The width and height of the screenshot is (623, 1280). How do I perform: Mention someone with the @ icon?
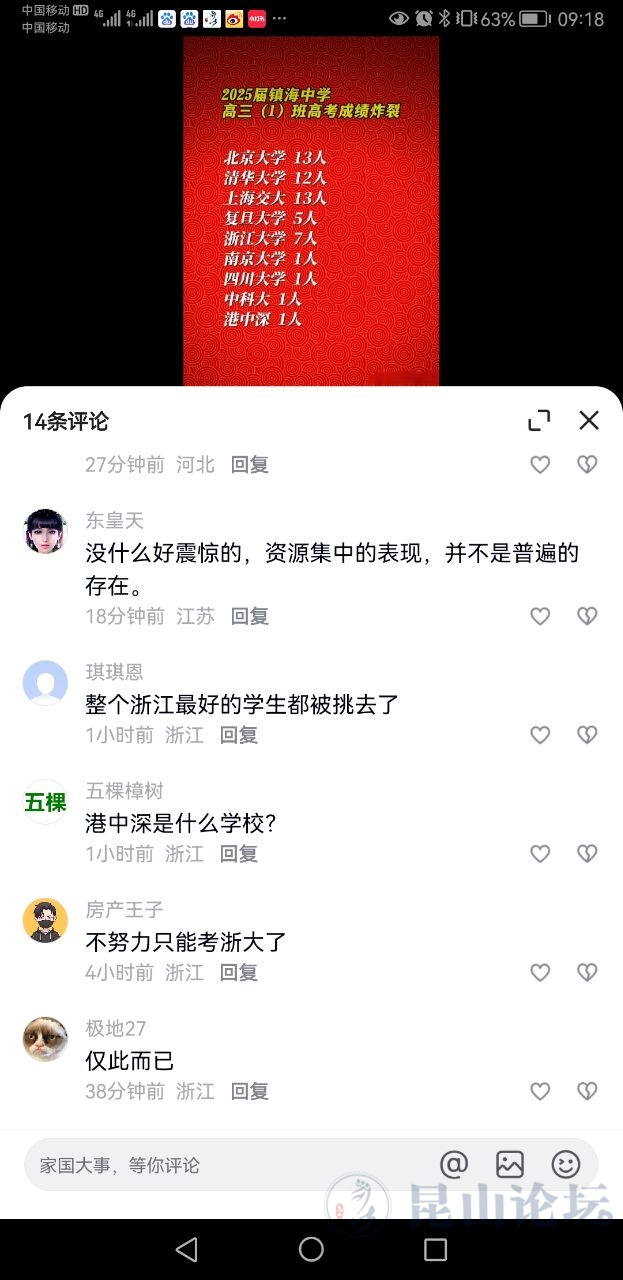click(454, 1164)
